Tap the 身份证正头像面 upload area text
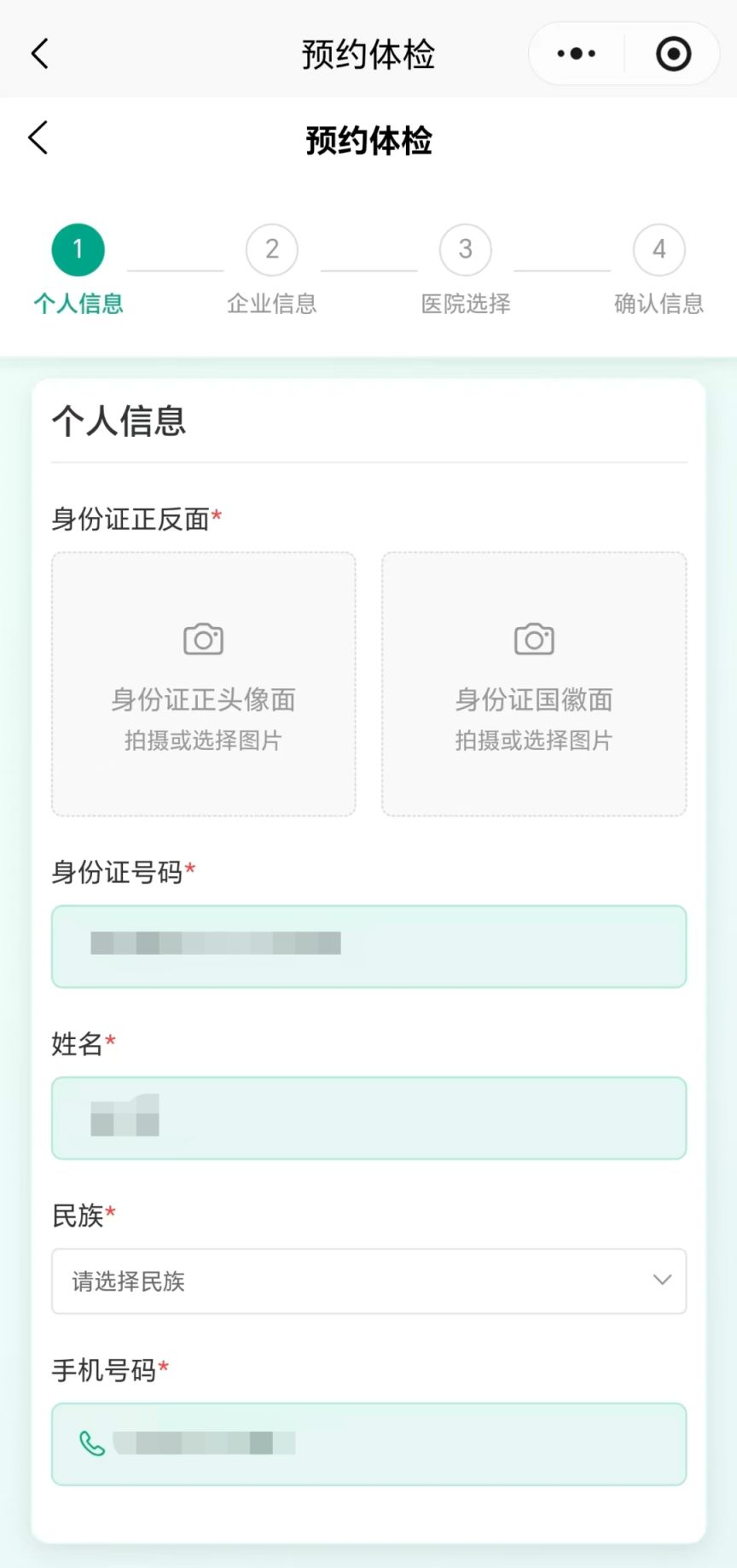737x1568 pixels. [x=202, y=700]
